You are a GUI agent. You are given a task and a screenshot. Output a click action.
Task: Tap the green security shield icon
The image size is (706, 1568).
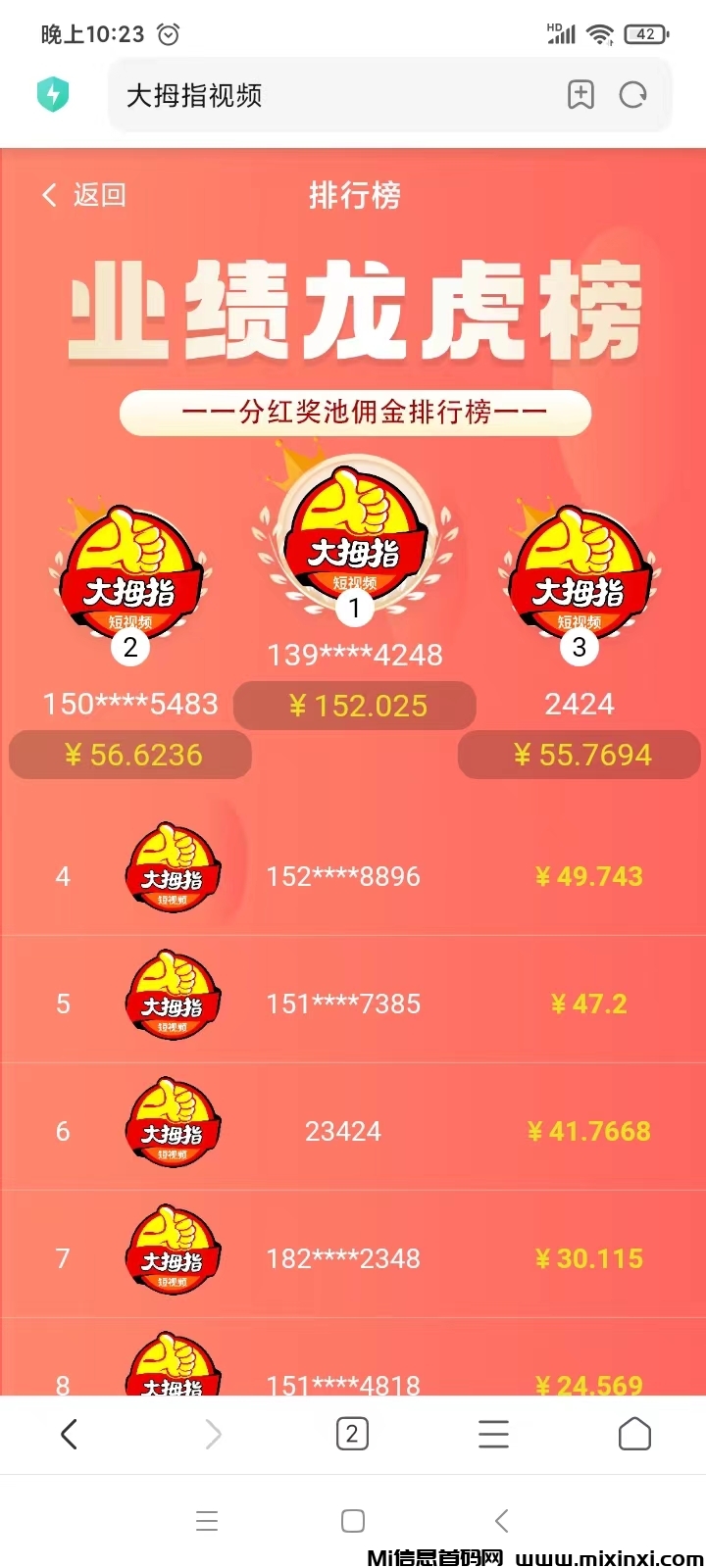click(54, 94)
